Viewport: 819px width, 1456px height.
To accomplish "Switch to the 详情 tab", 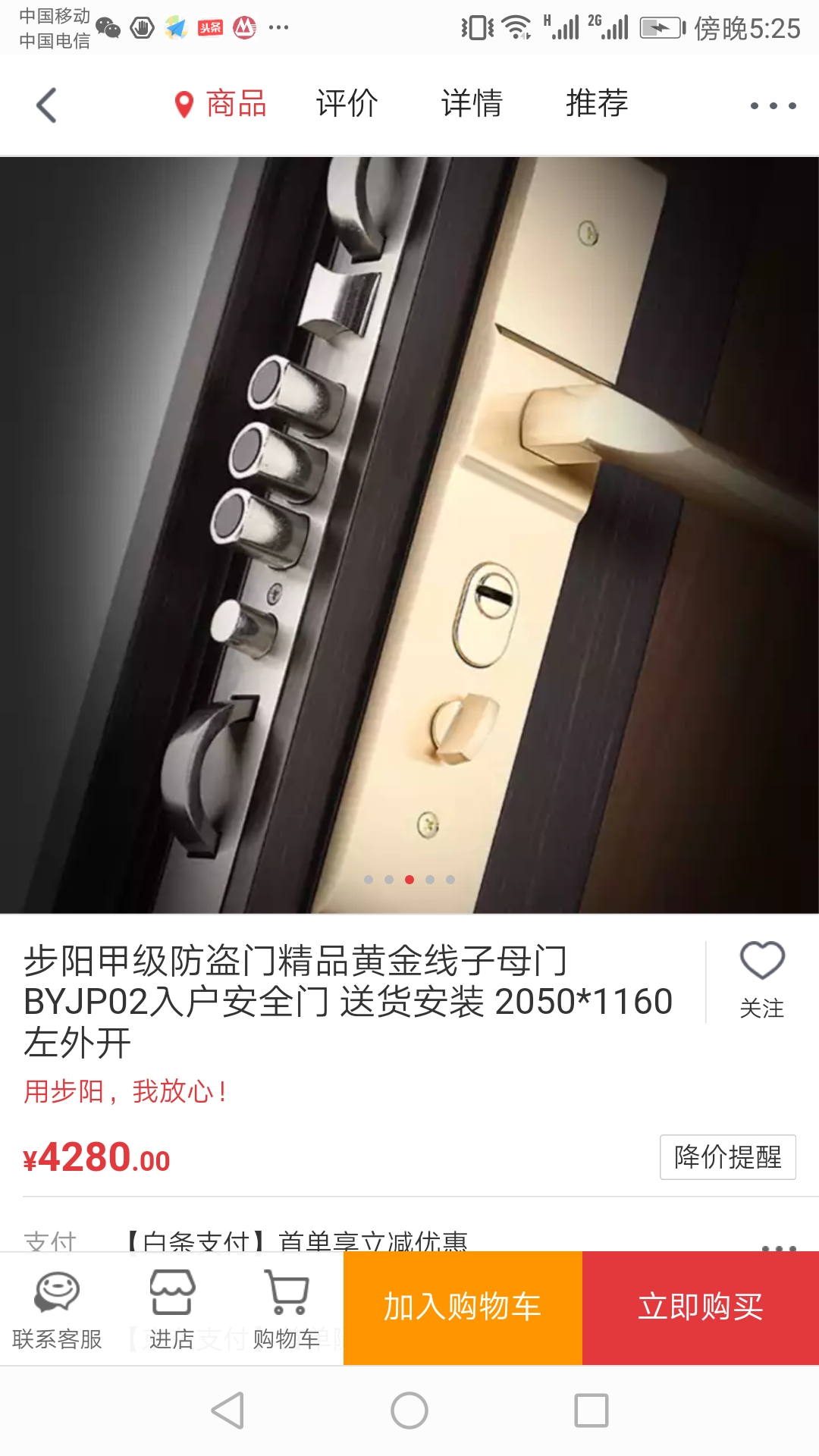I will [472, 103].
